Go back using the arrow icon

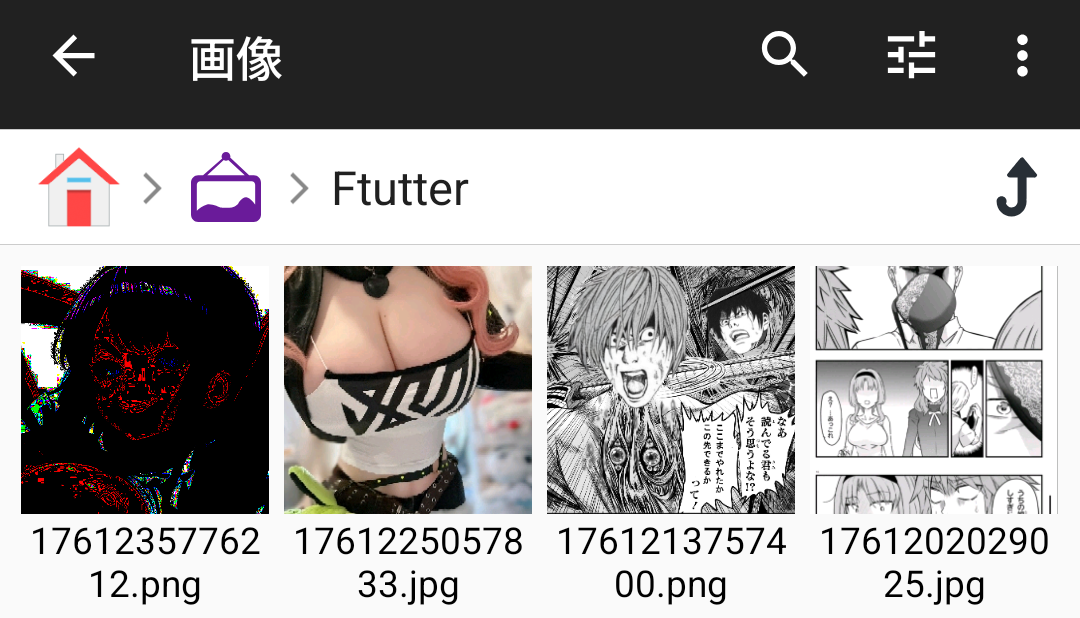[x=73, y=57]
